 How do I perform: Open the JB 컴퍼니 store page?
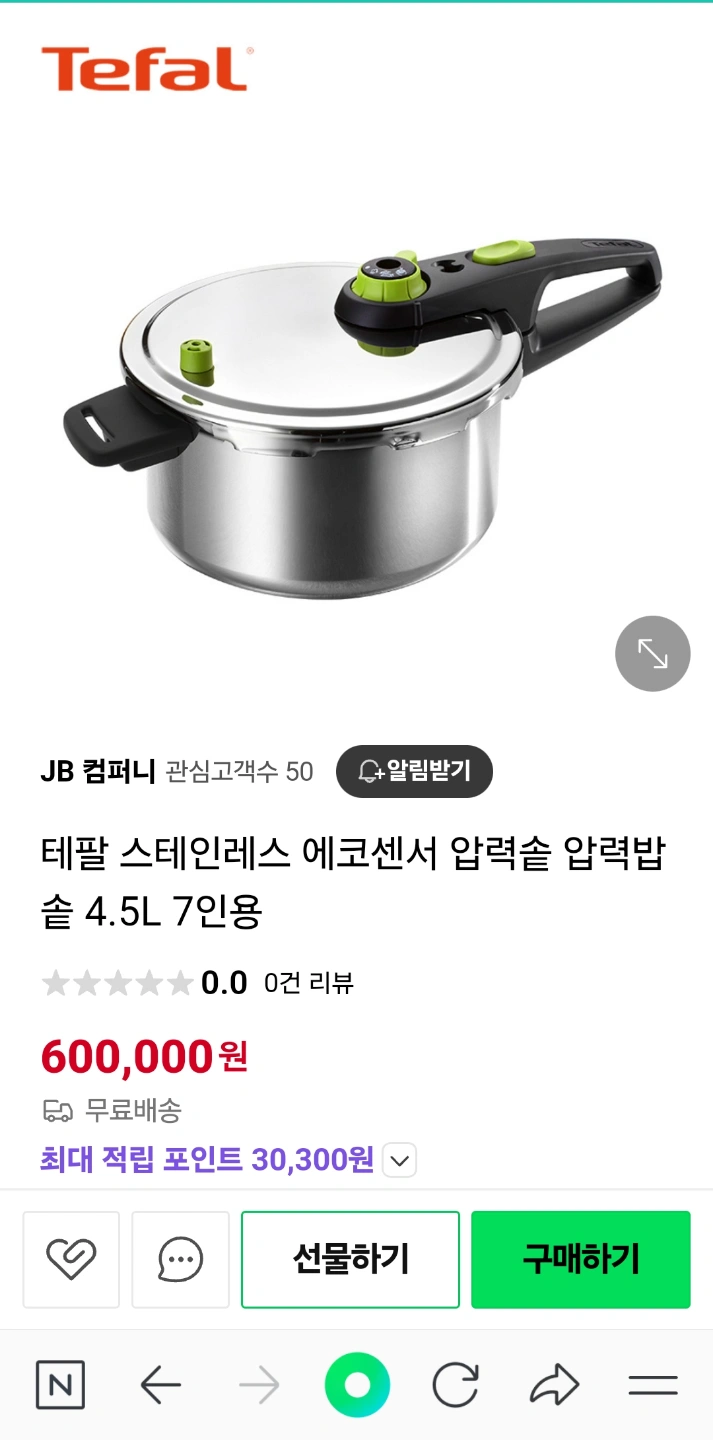pos(98,771)
